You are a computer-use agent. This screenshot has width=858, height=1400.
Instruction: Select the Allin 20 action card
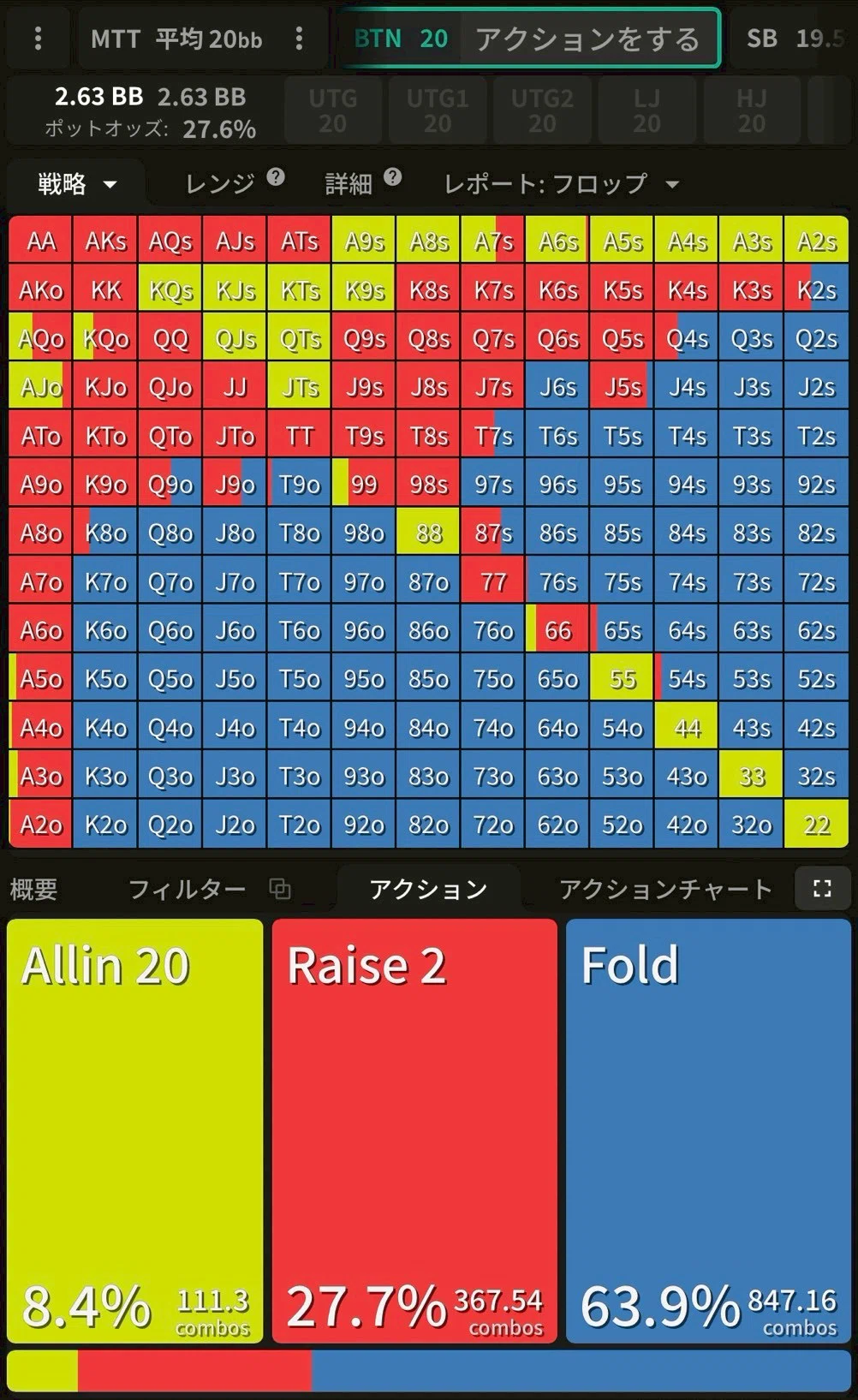[x=135, y=1130]
